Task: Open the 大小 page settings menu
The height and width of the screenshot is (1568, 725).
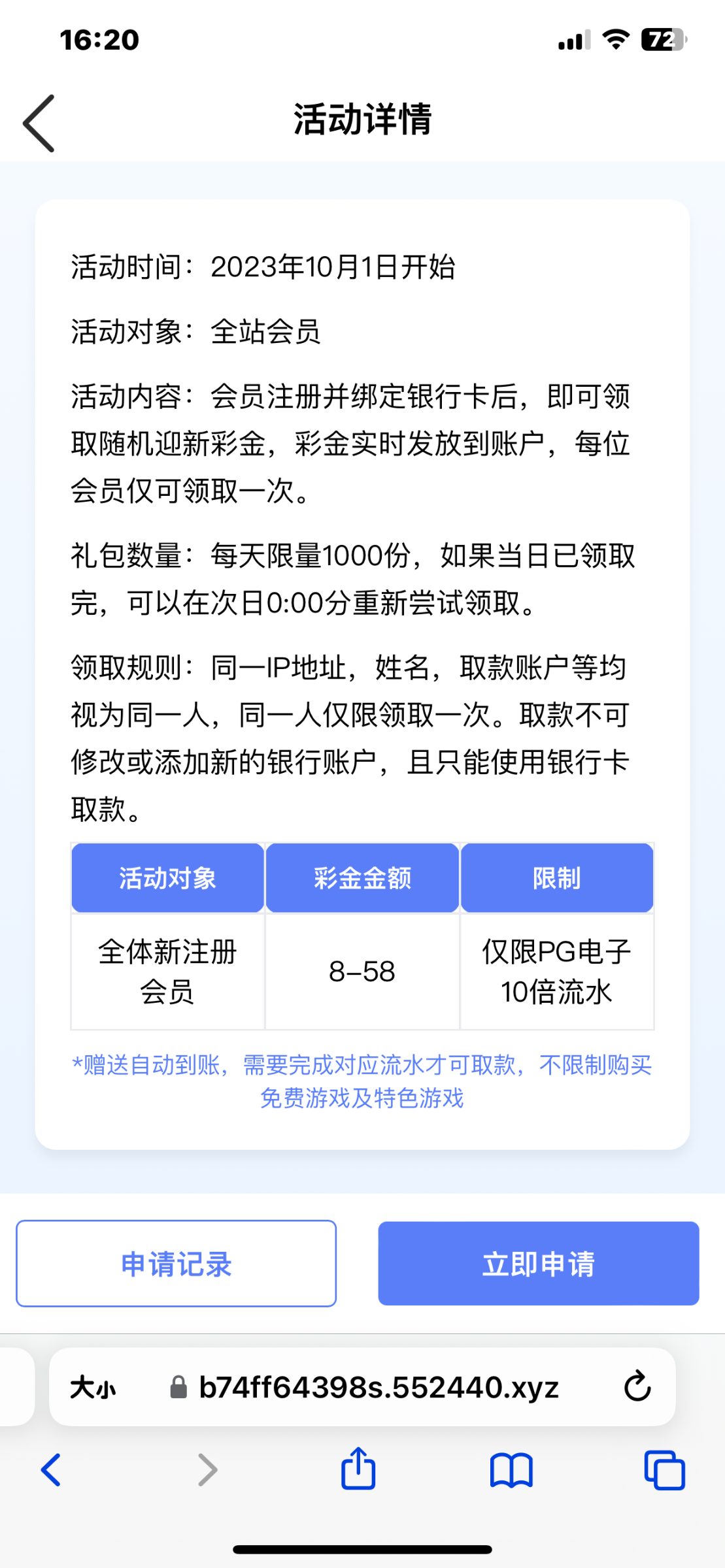Action: [x=93, y=1387]
